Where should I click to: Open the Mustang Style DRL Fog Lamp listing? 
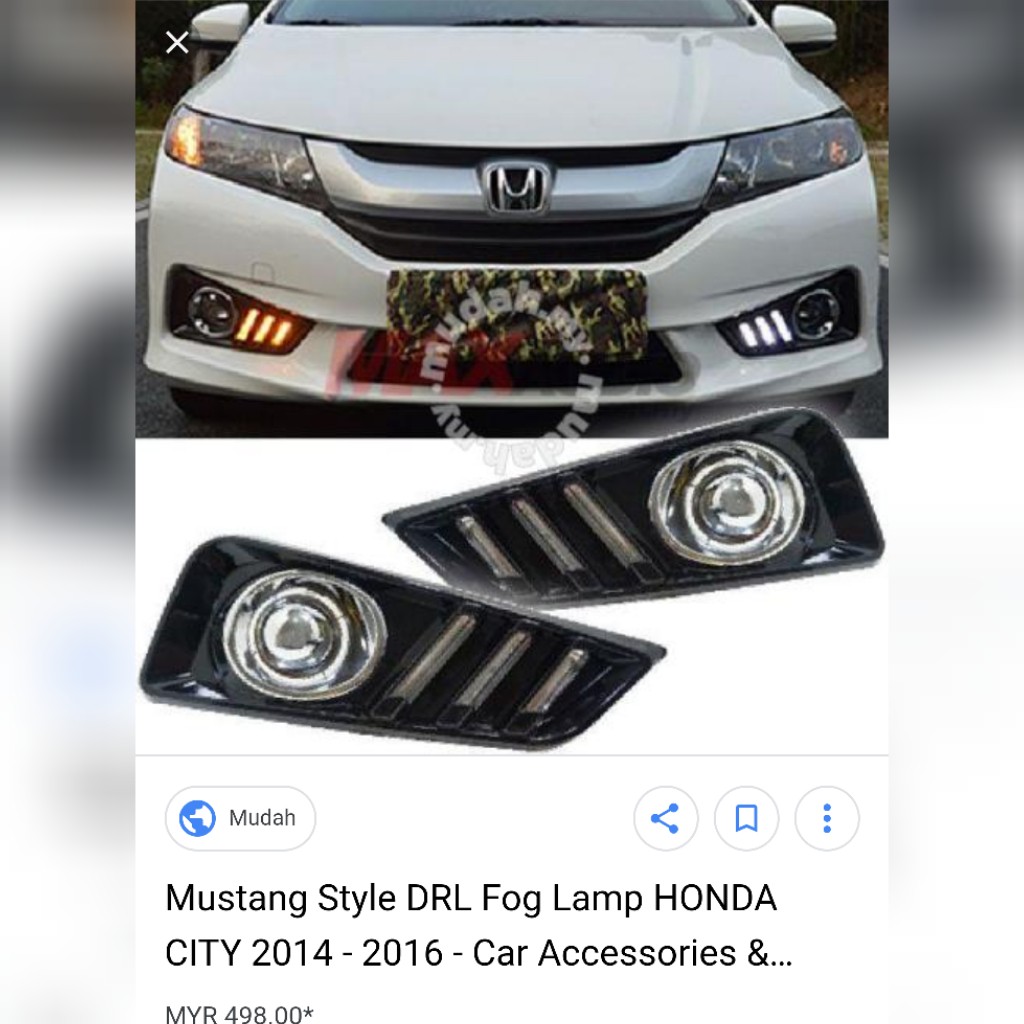point(470,925)
